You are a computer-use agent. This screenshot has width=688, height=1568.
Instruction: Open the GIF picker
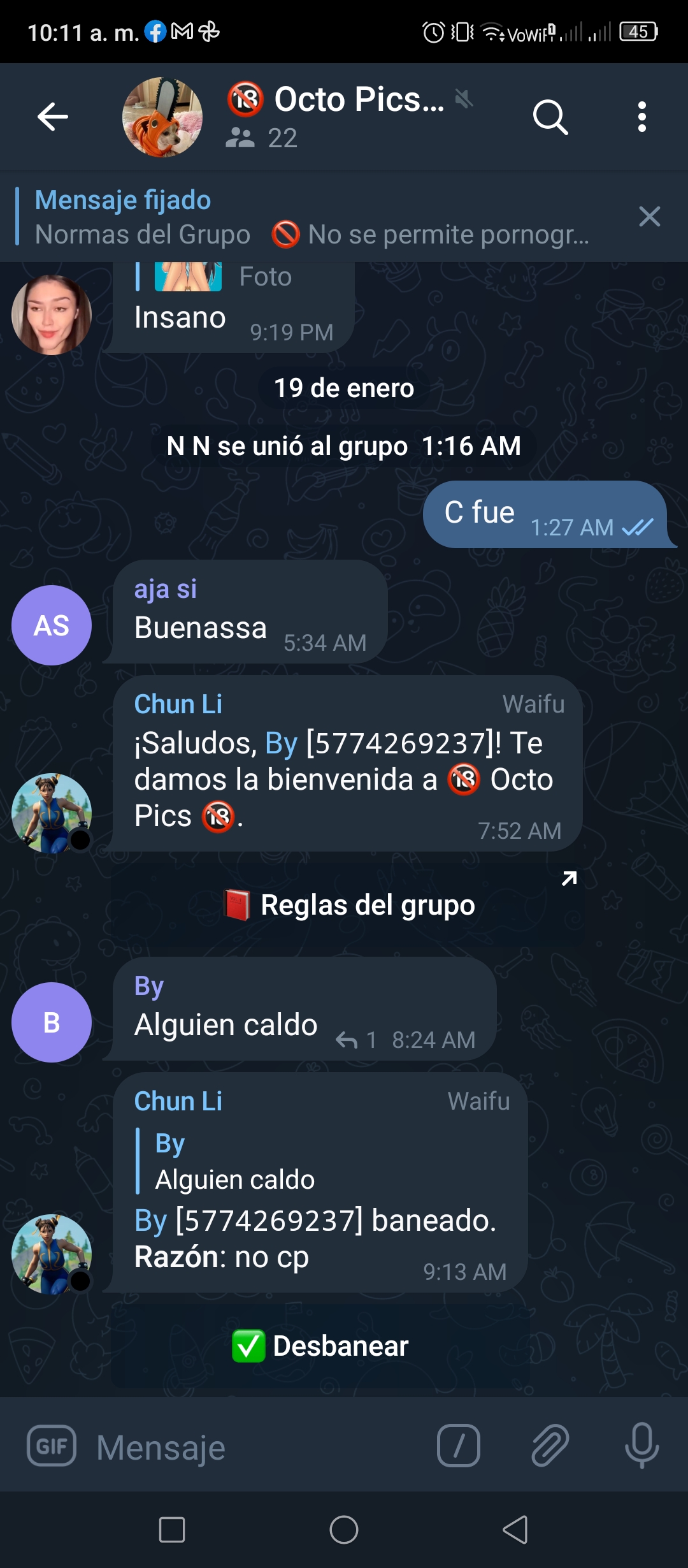[52, 1446]
